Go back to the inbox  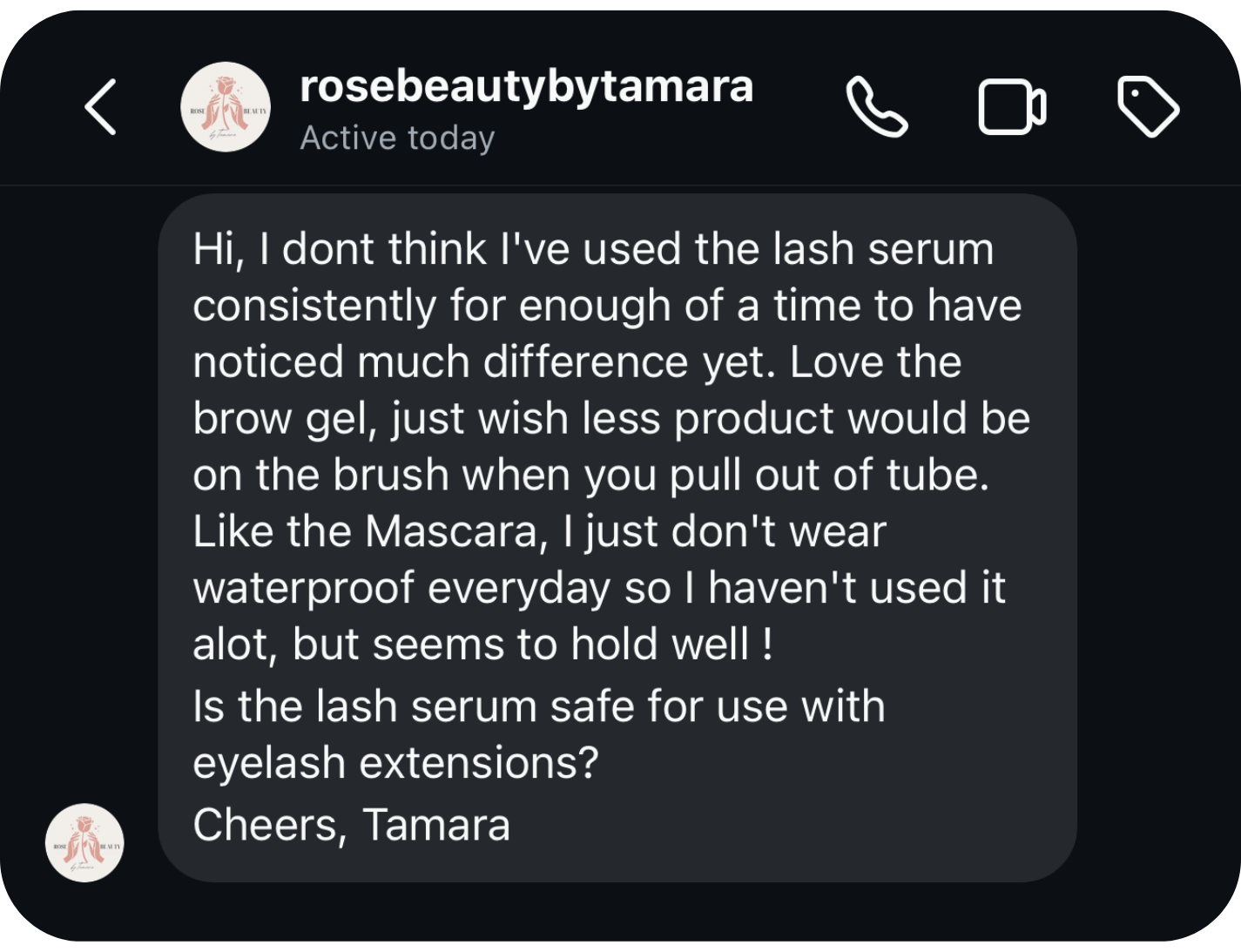click(101, 107)
